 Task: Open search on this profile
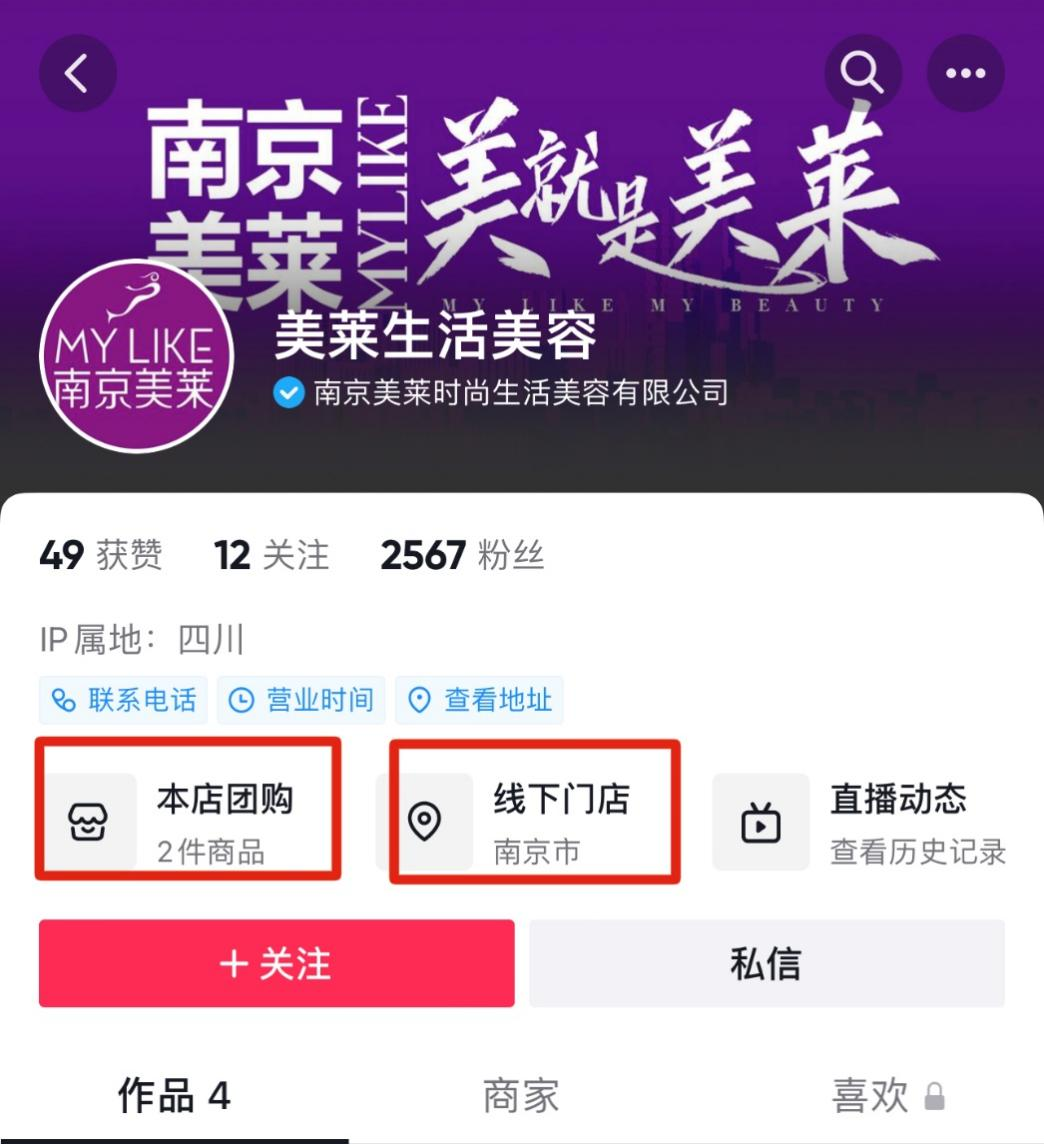coord(862,73)
